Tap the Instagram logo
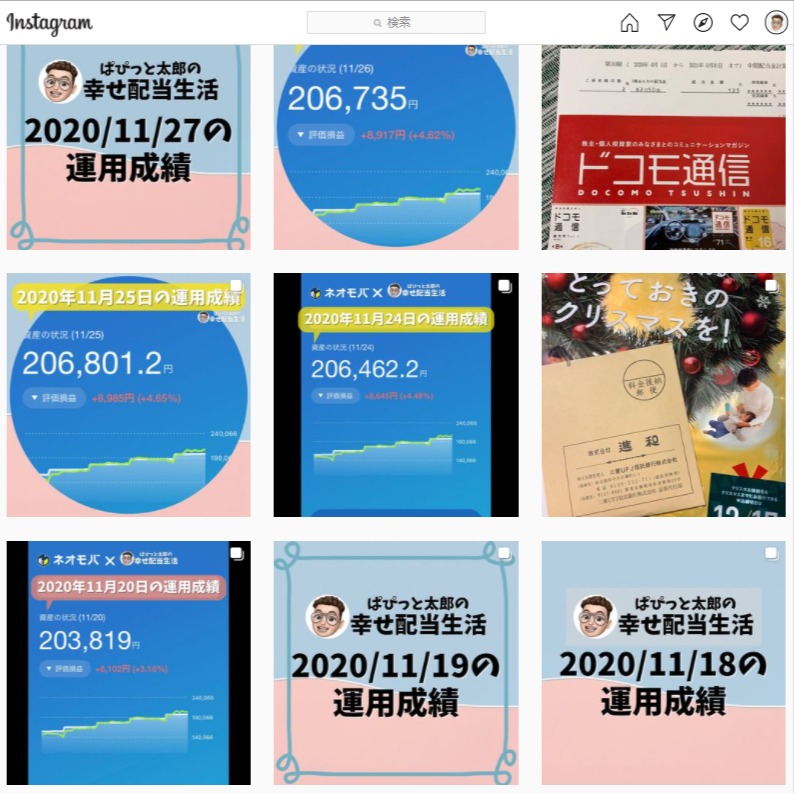Viewport: 794px width, 793px height. (x=49, y=22)
